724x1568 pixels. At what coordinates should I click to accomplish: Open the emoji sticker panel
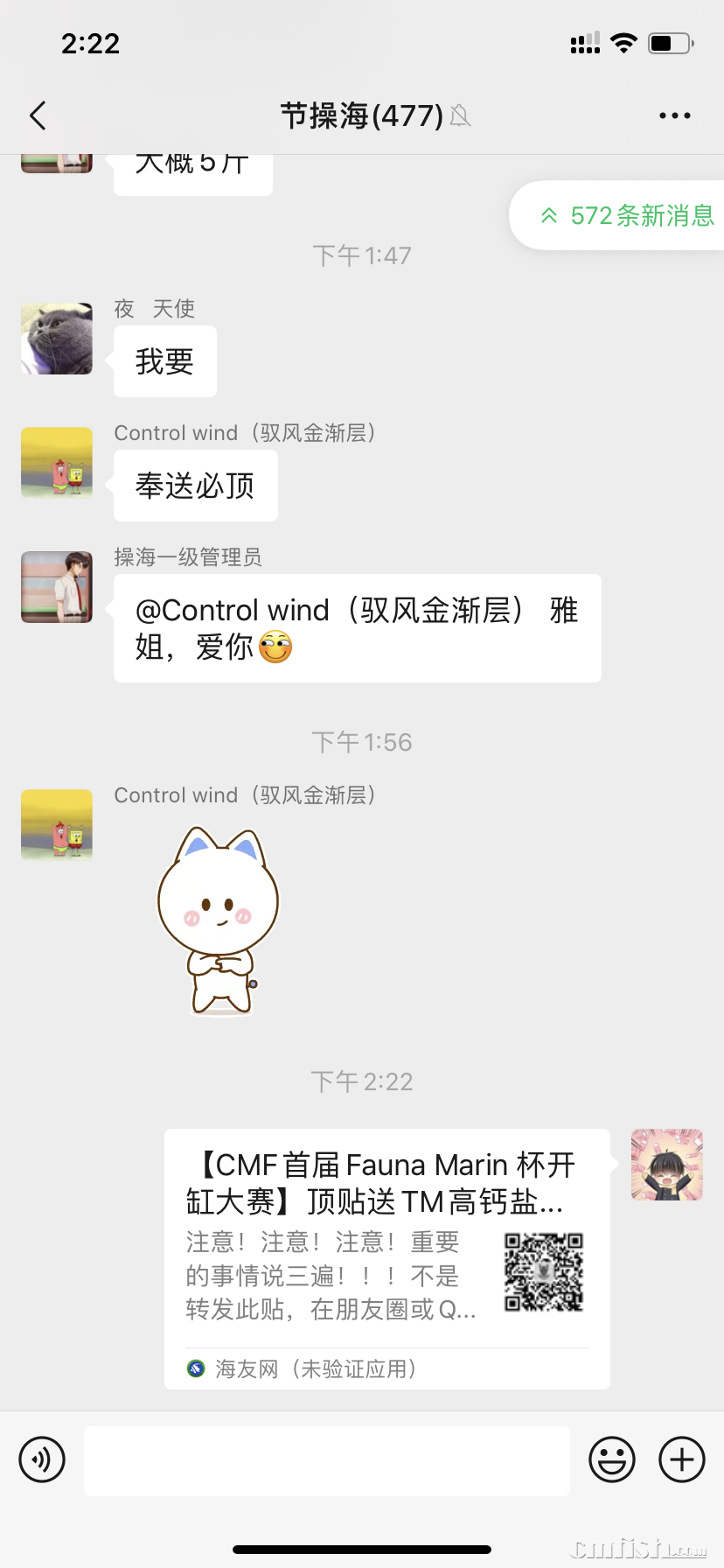point(611,1459)
